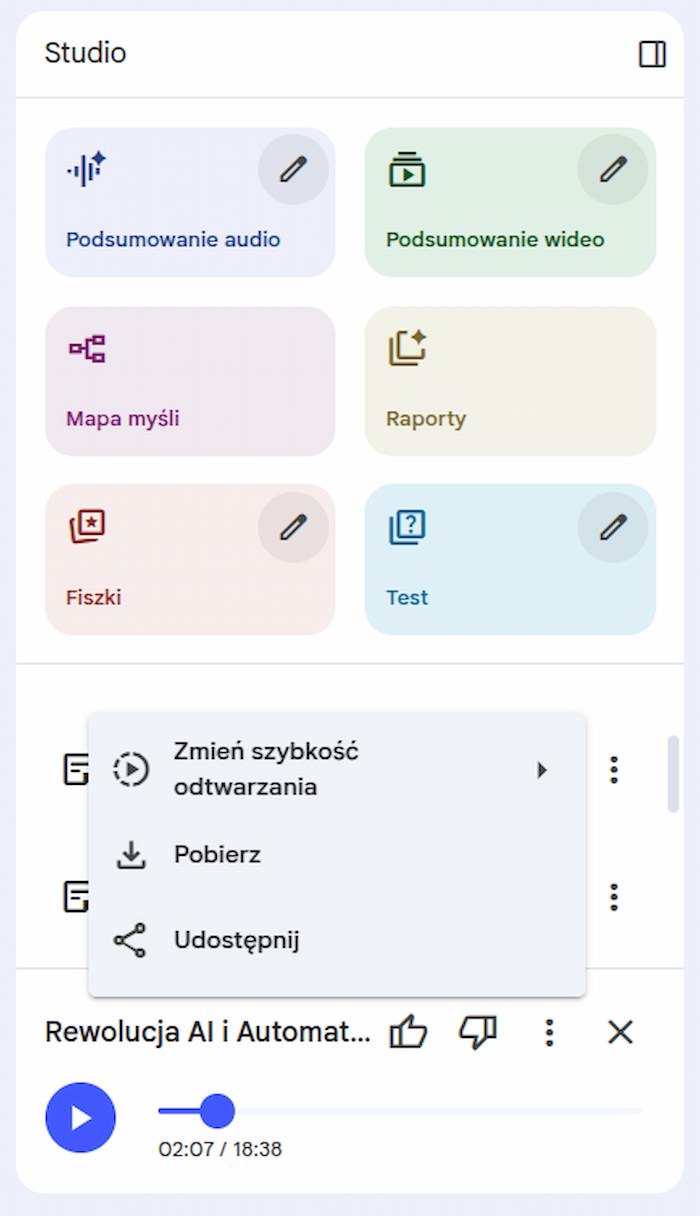Collapse the Studio side panel
The width and height of the screenshot is (700, 1216).
pos(652,54)
